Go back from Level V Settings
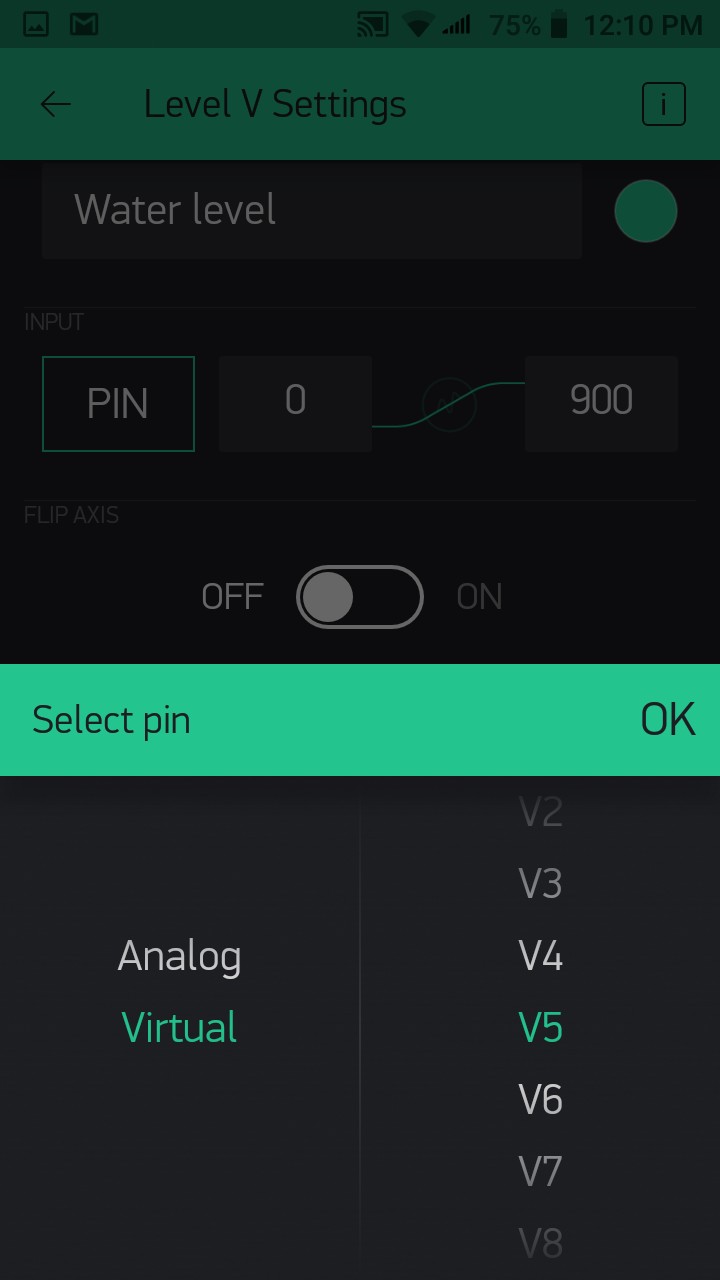Screen dimensions: 720x1280 point(55,104)
